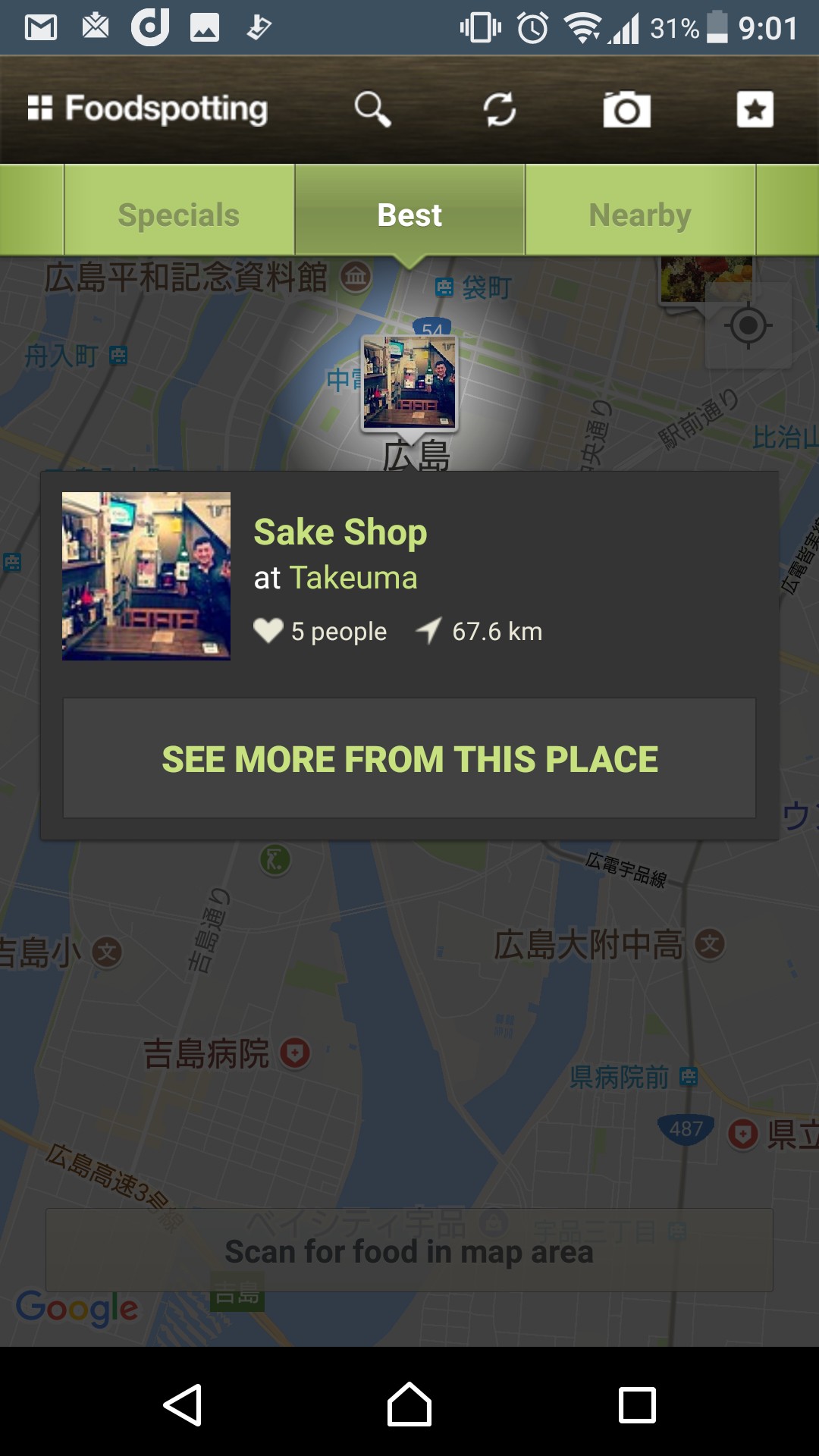Open the camera to spot food
The width and height of the screenshot is (819, 1456).
(x=626, y=109)
